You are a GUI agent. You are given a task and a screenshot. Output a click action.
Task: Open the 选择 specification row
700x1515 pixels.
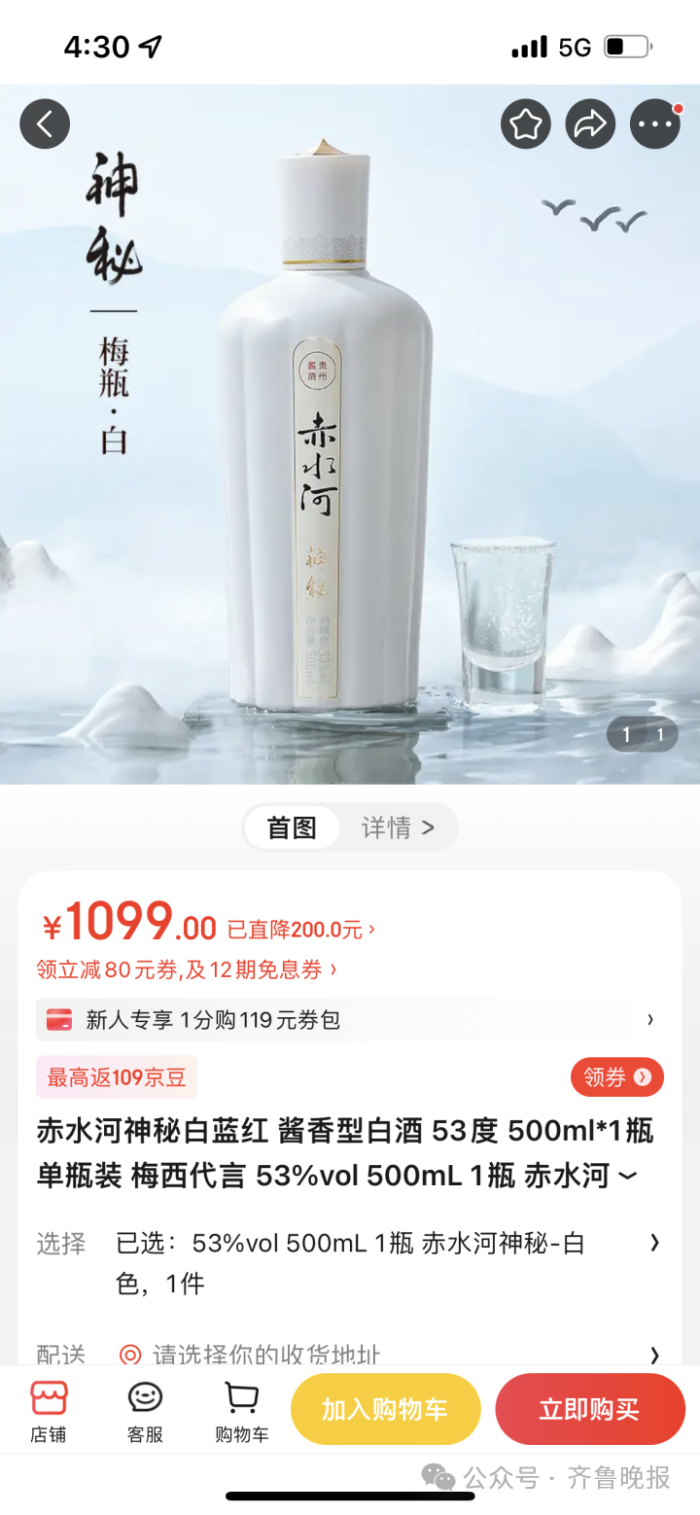point(348,1263)
